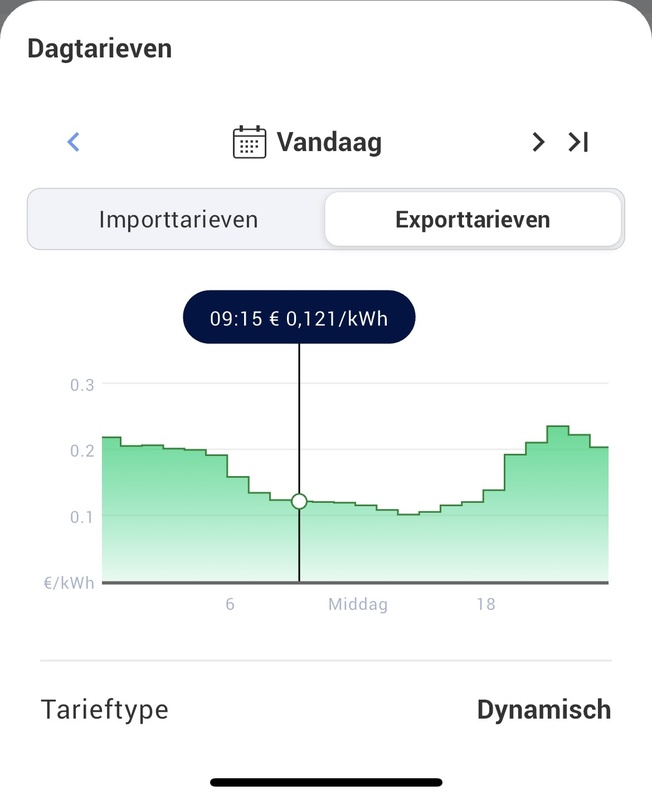Image resolution: width=652 pixels, height=800 pixels.
Task: Open the Vandaag date picker
Action: 308,142
